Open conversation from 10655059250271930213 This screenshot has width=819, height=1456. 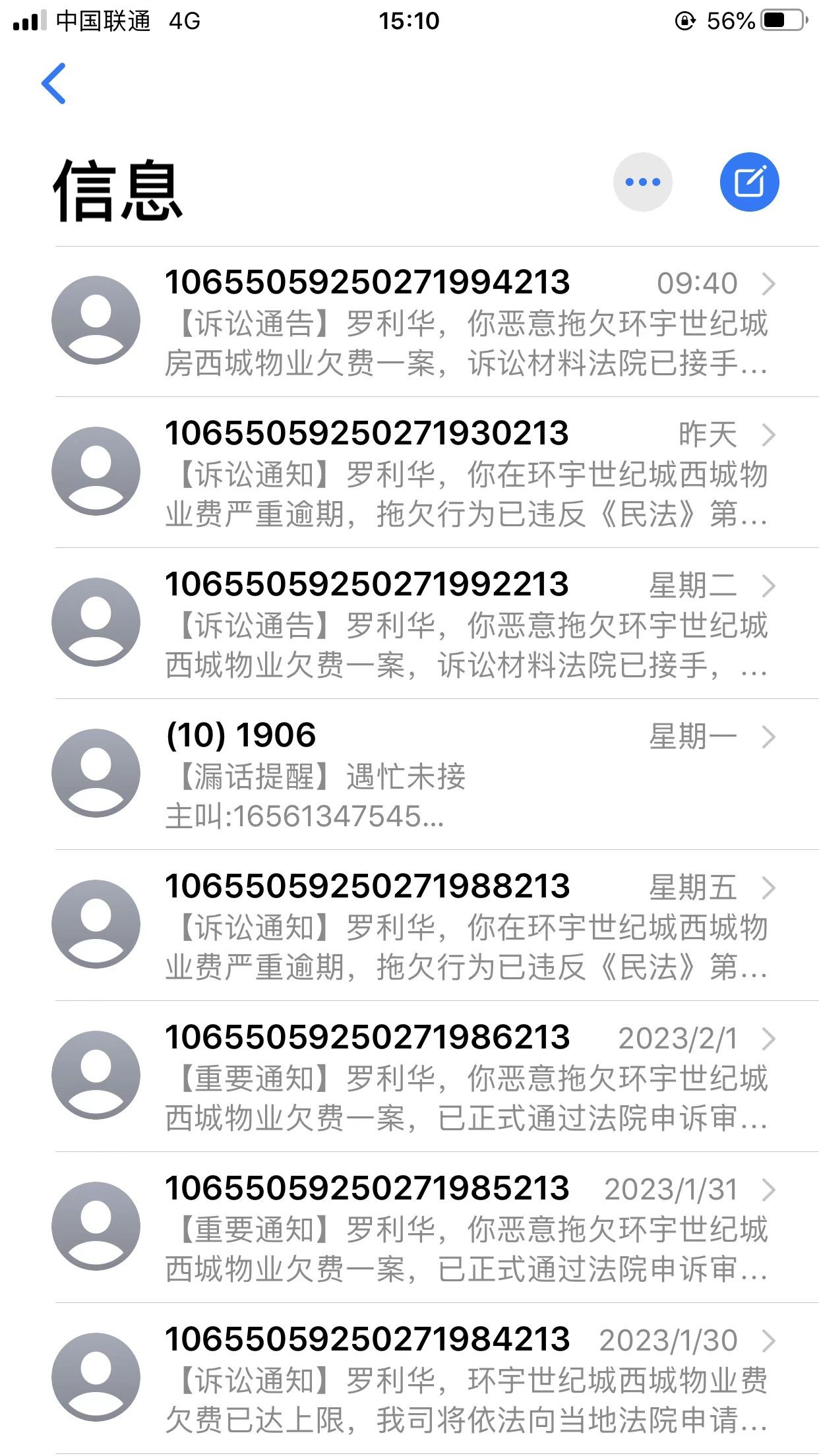pos(435,473)
